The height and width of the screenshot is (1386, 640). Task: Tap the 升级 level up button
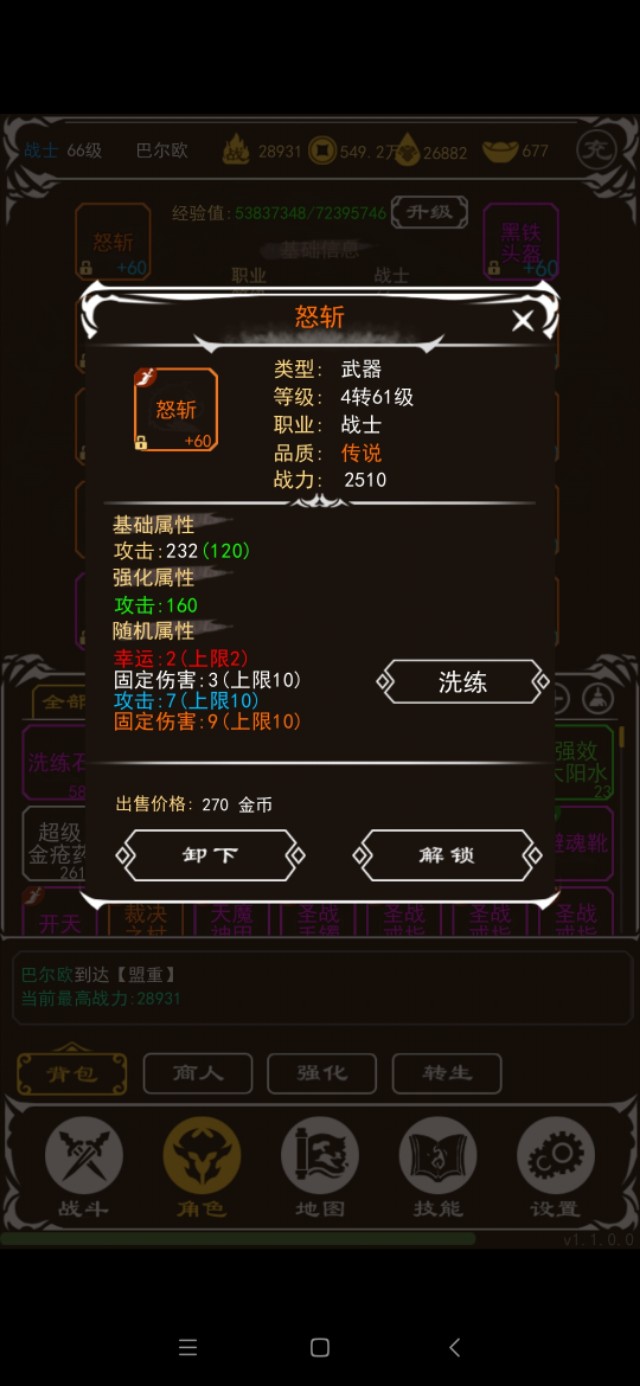point(428,212)
